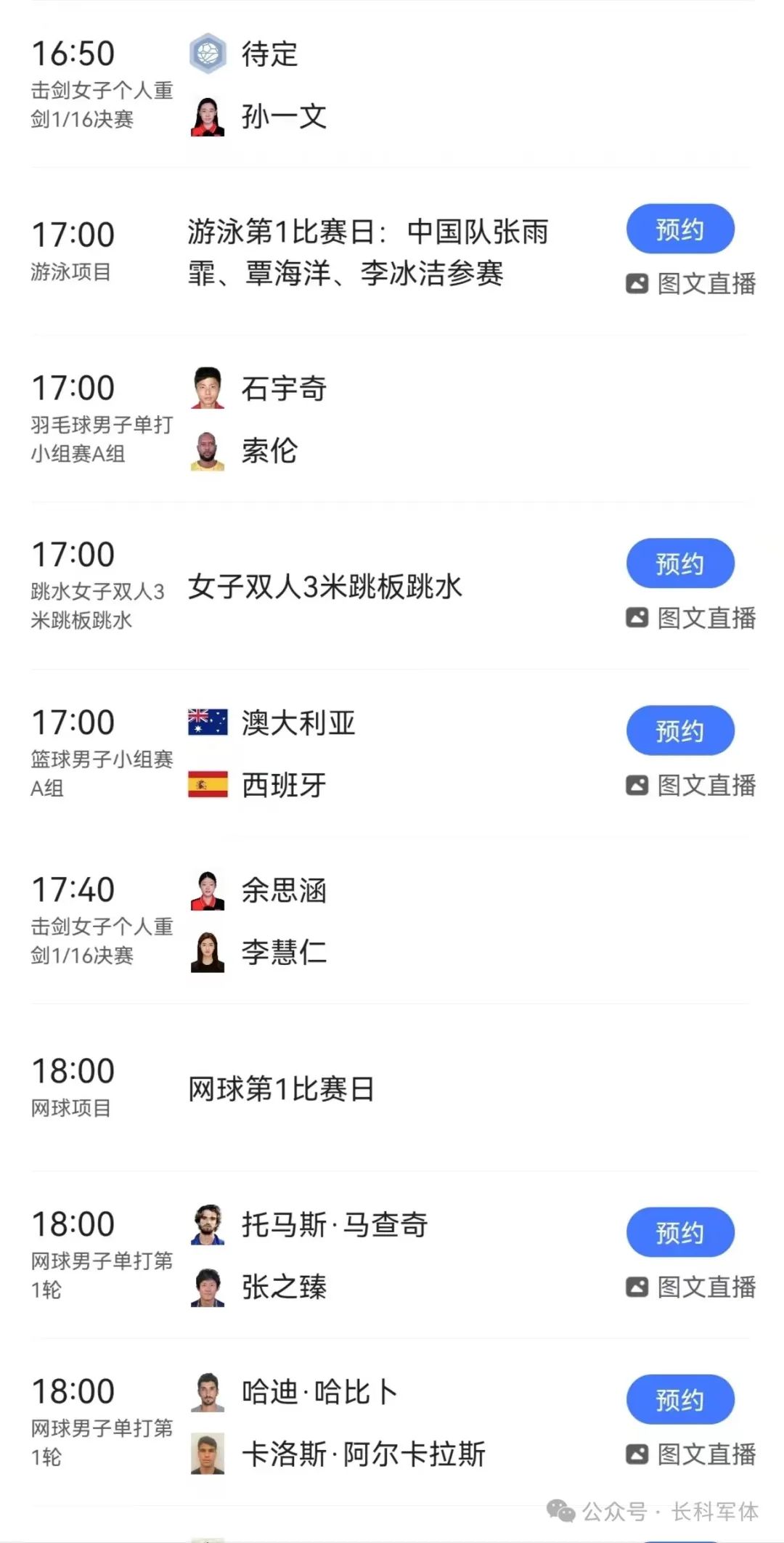Open 图文直播 for the 张之臻 tennis match
784x1543 pixels.
[x=692, y=1287]
